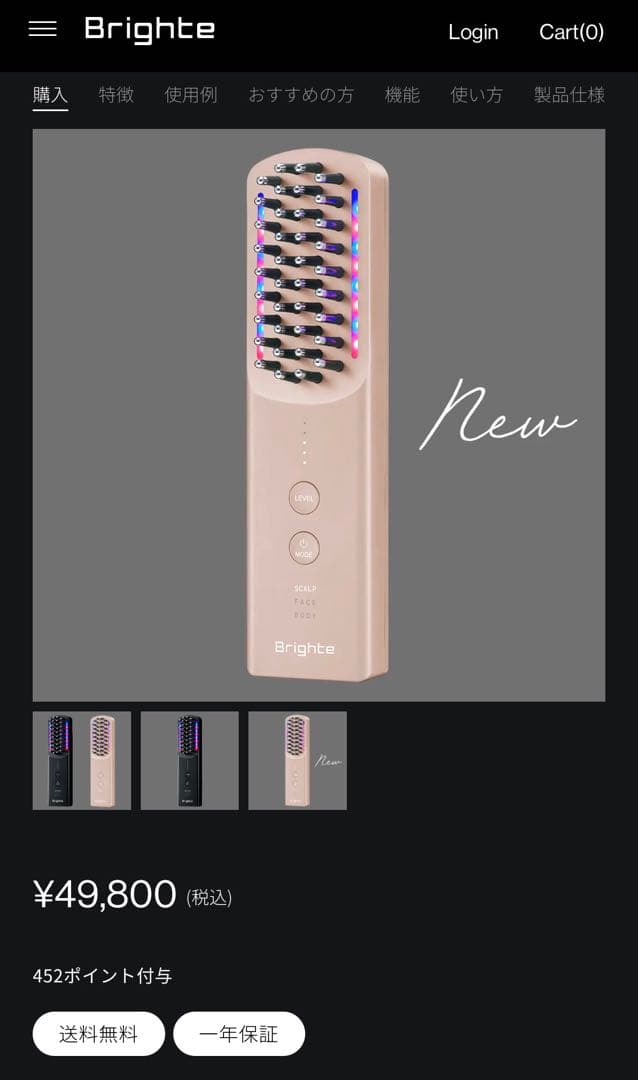Tap the Brighte logo in the header
The image size is (638, 1080).
[x=150, y=30]
